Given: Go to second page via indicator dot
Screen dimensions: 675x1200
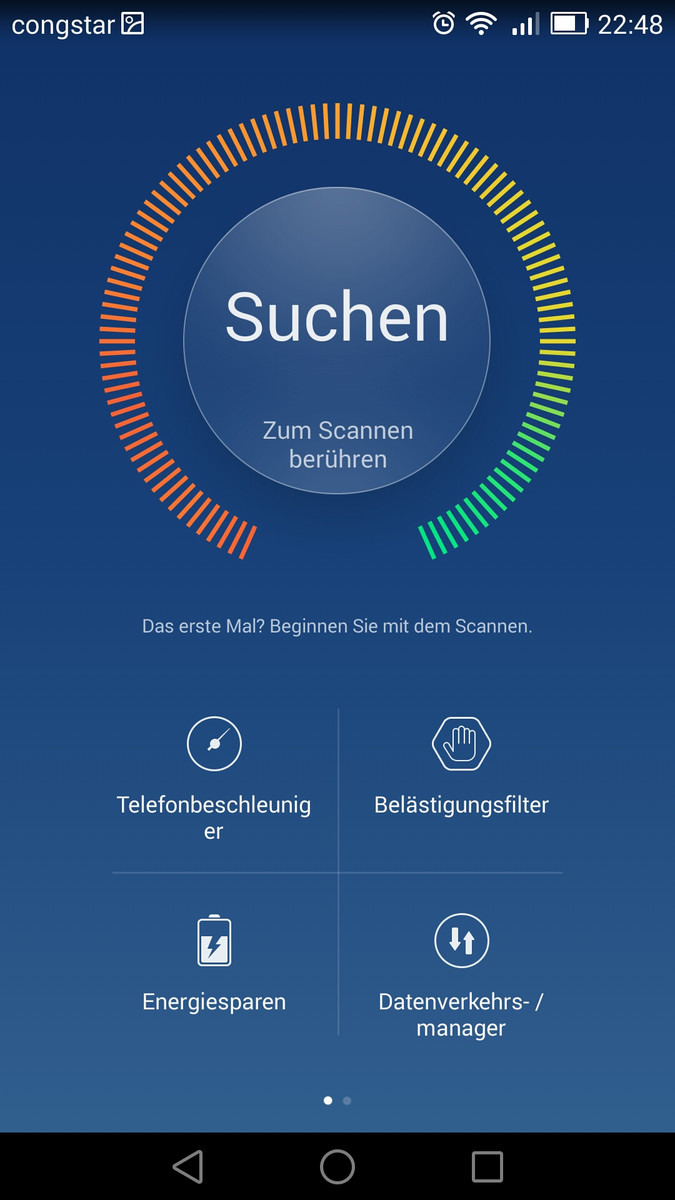Looking at the screenshot, I should [347, 1100].
